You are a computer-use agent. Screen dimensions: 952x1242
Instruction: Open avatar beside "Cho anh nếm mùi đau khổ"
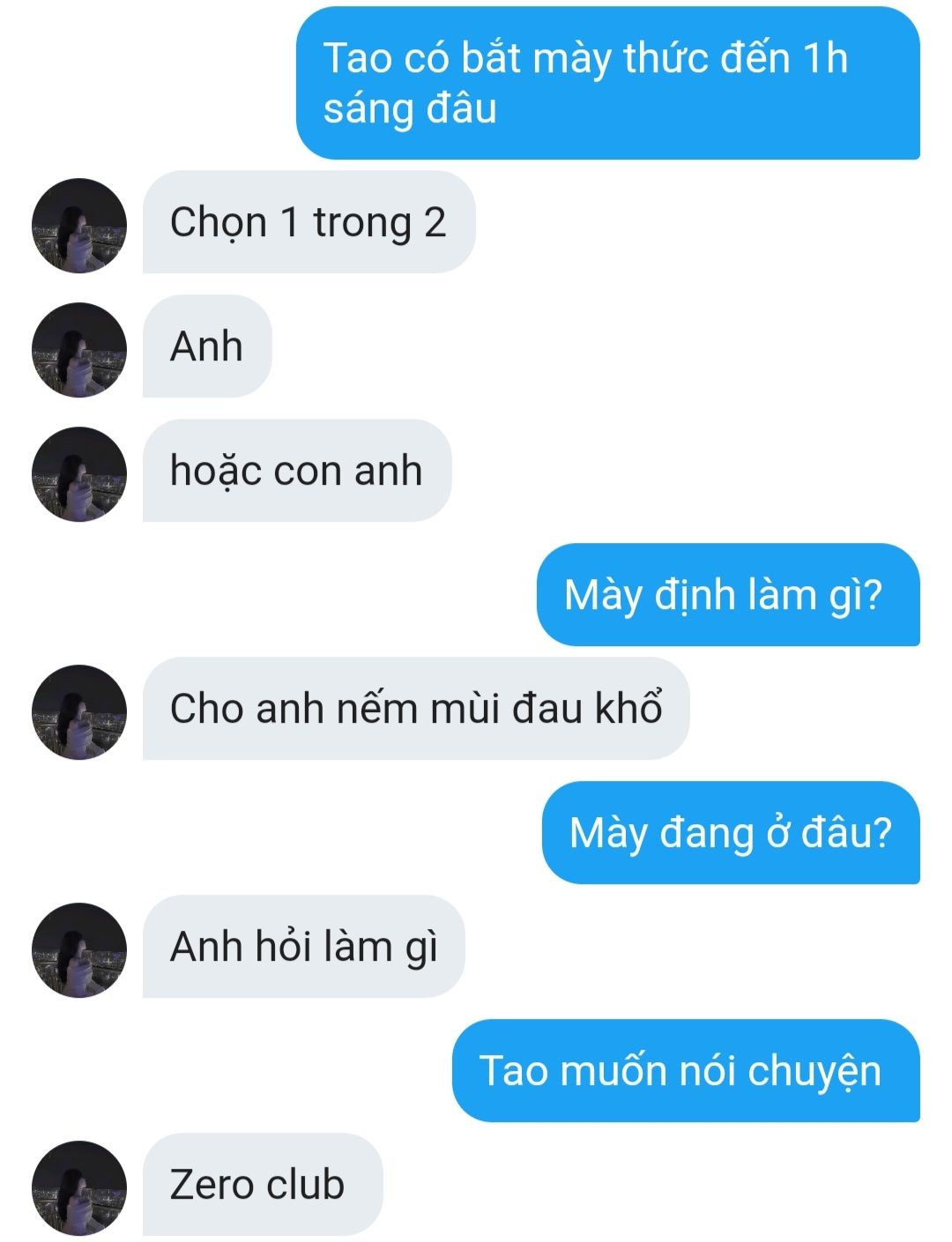79,711
